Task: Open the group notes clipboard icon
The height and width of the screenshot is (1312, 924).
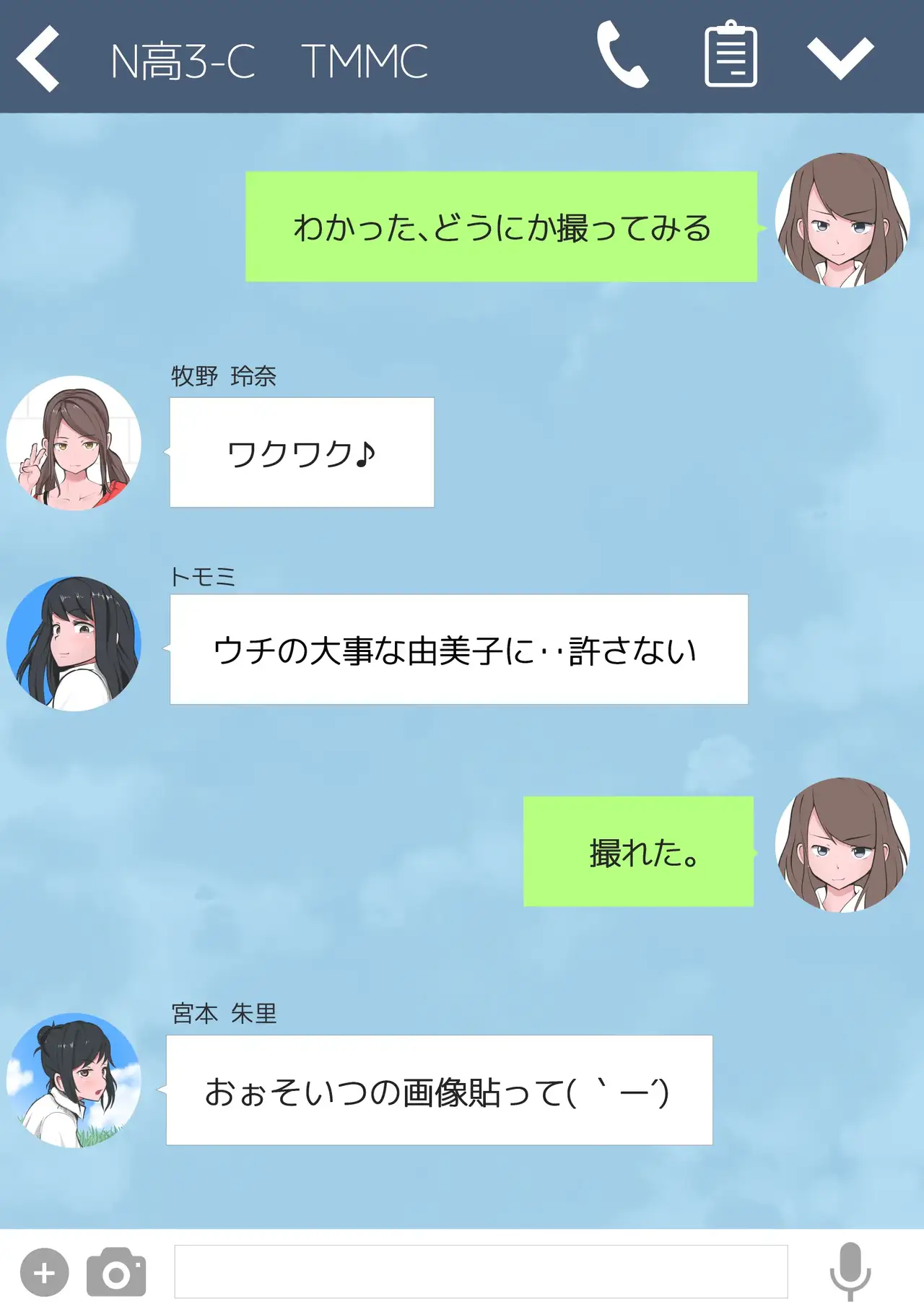Action: 731,55
